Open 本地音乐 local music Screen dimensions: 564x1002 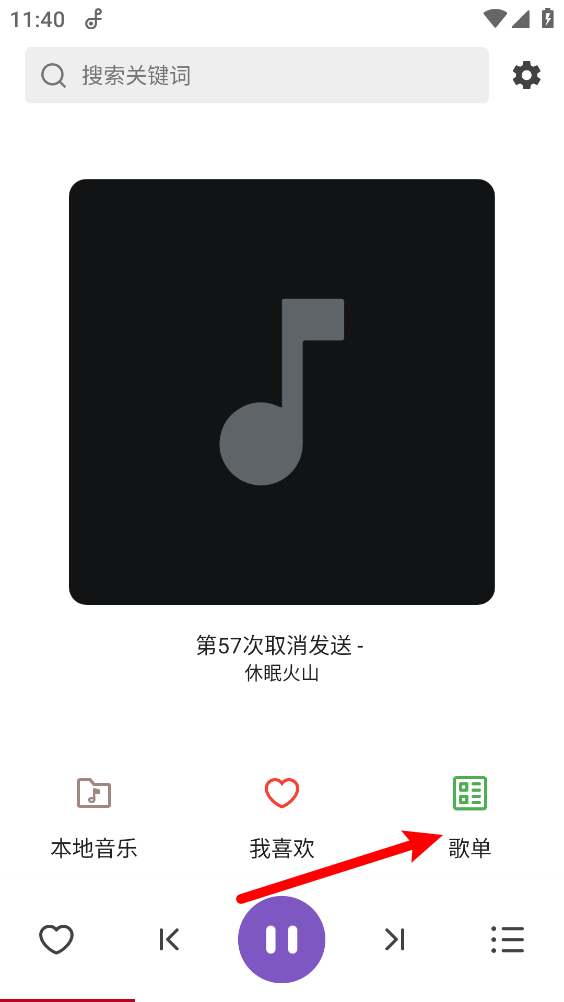tap(94, 817)
